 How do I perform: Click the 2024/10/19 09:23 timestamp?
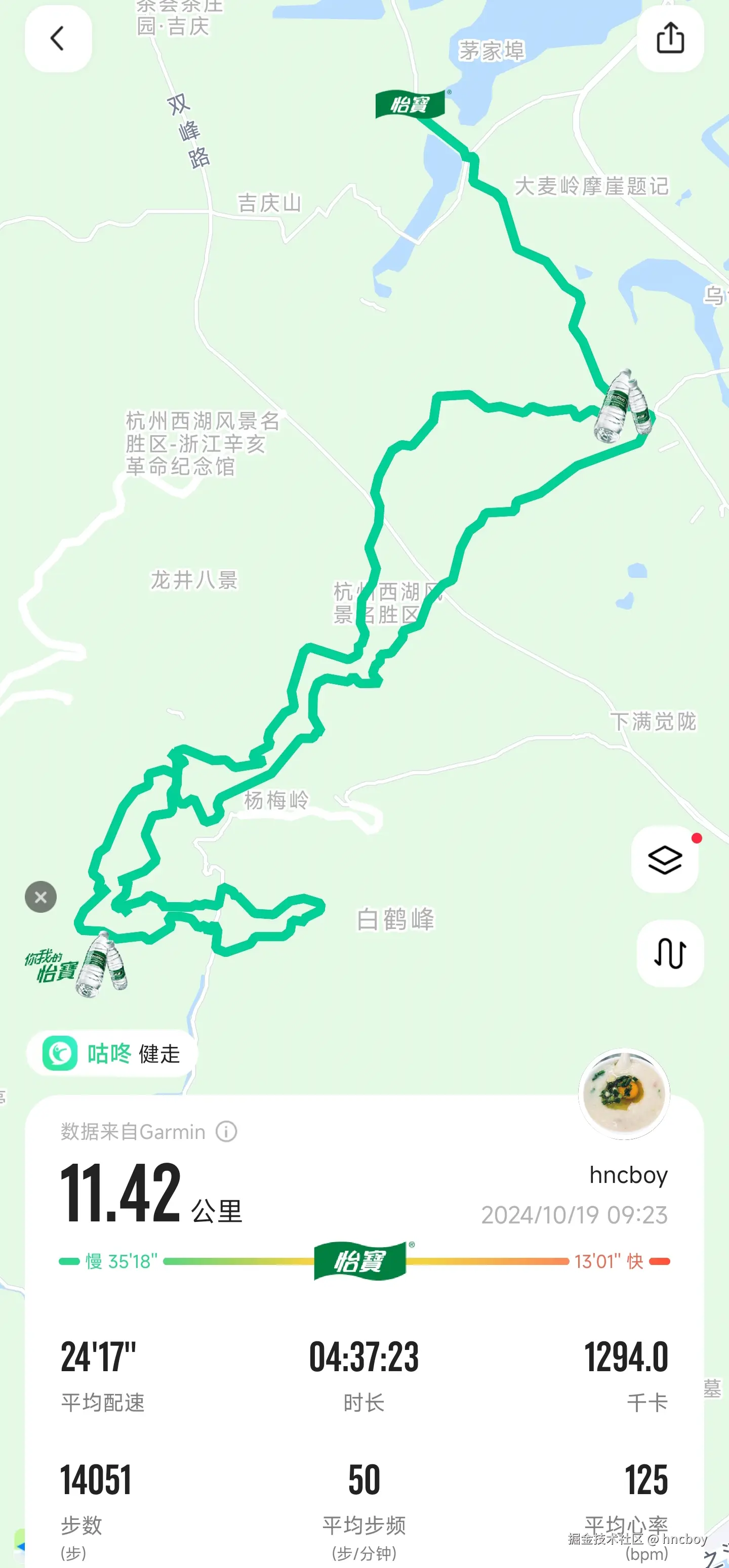575,1213
